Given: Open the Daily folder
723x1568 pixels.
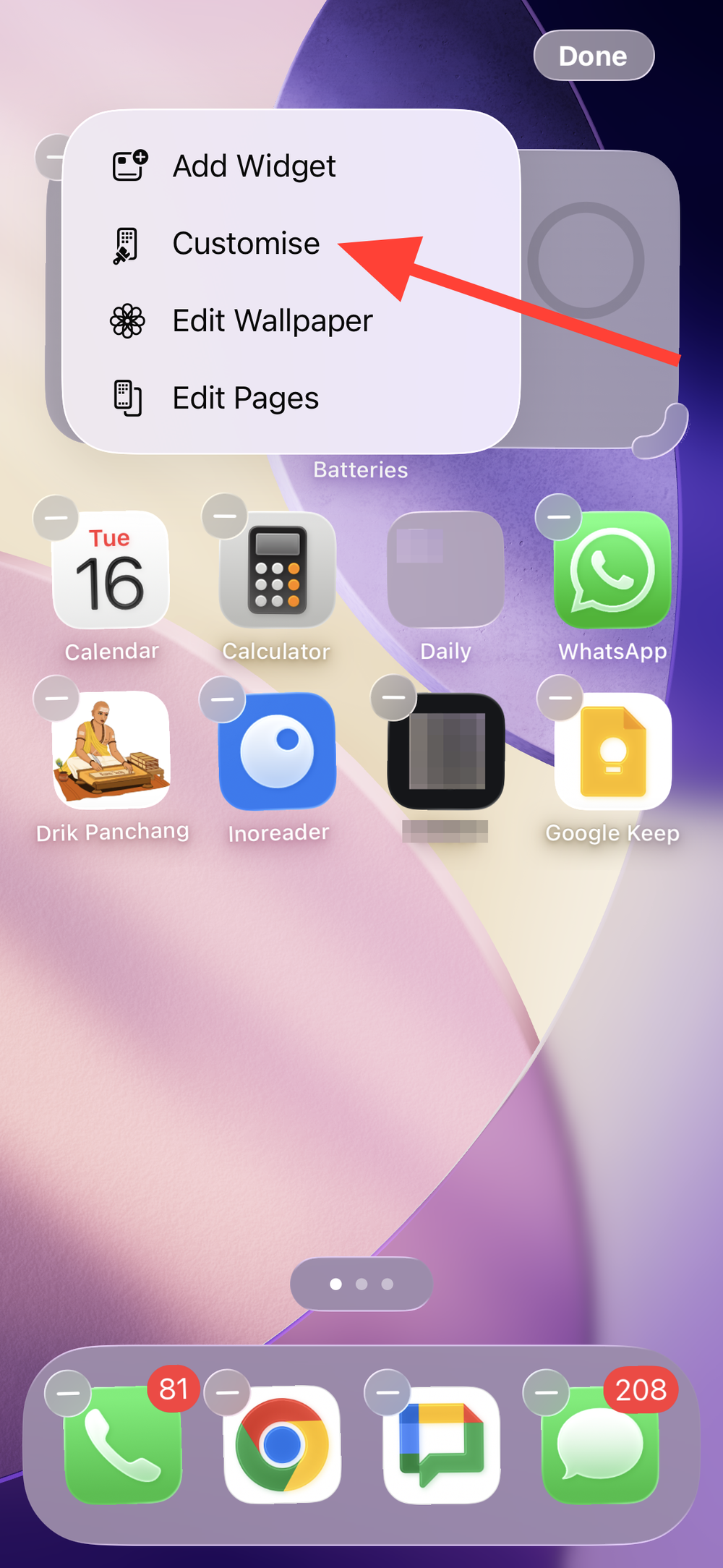Looking at the screenshot, I should coord(445,570).
